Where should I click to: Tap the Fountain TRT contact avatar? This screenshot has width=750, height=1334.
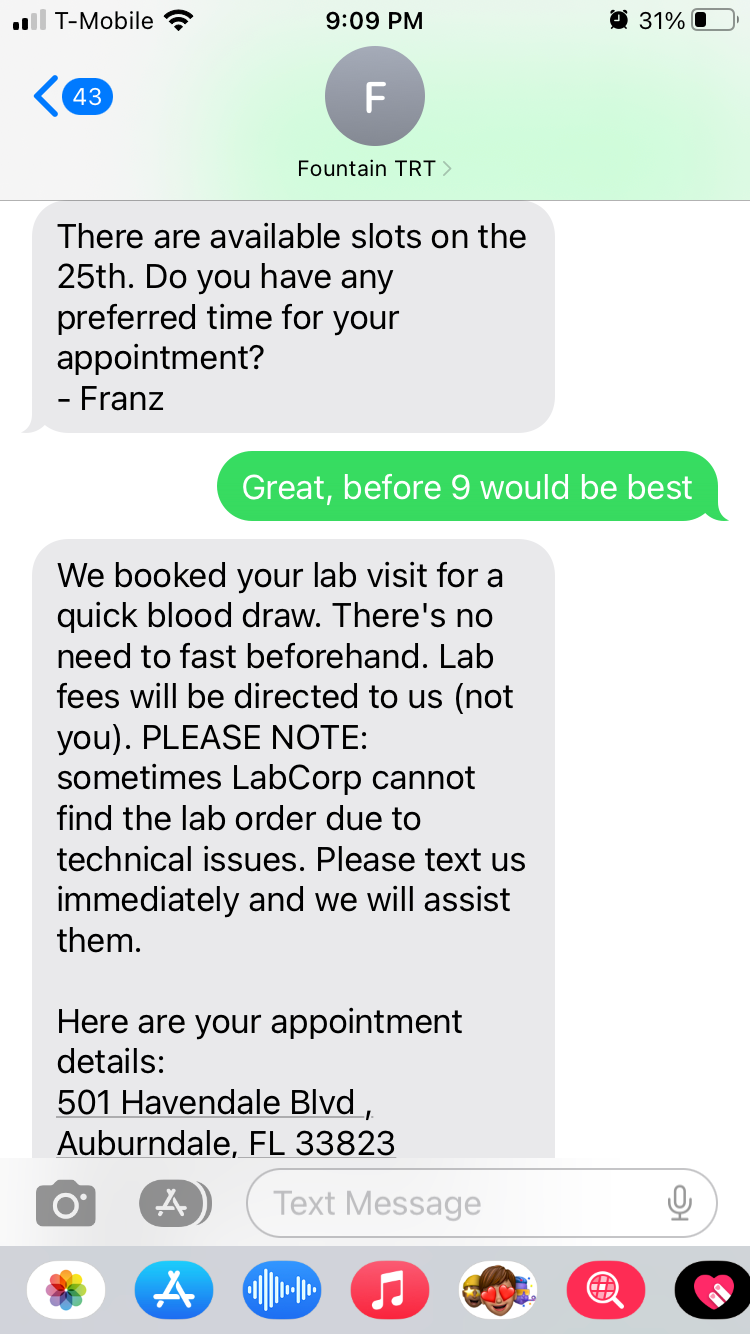(x=374, y=96)
